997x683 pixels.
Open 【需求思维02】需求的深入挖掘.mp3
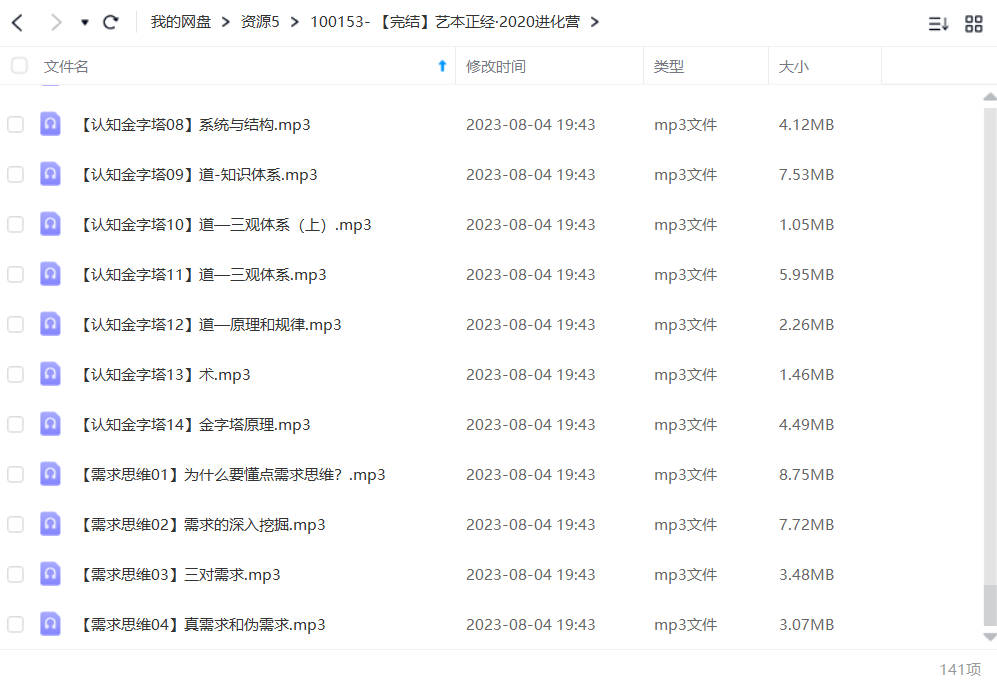click(x=202, y=525)
